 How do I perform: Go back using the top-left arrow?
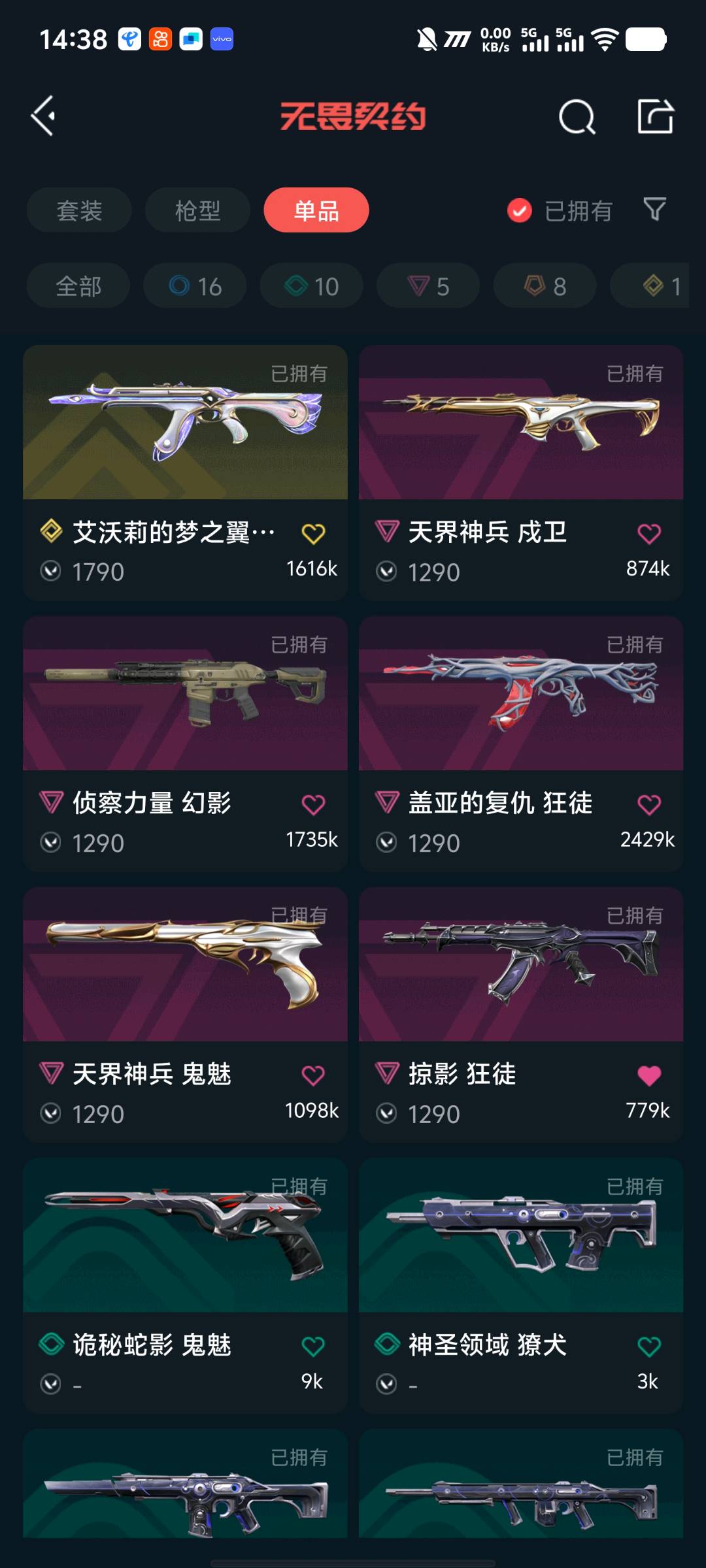[x=43, y=116]
